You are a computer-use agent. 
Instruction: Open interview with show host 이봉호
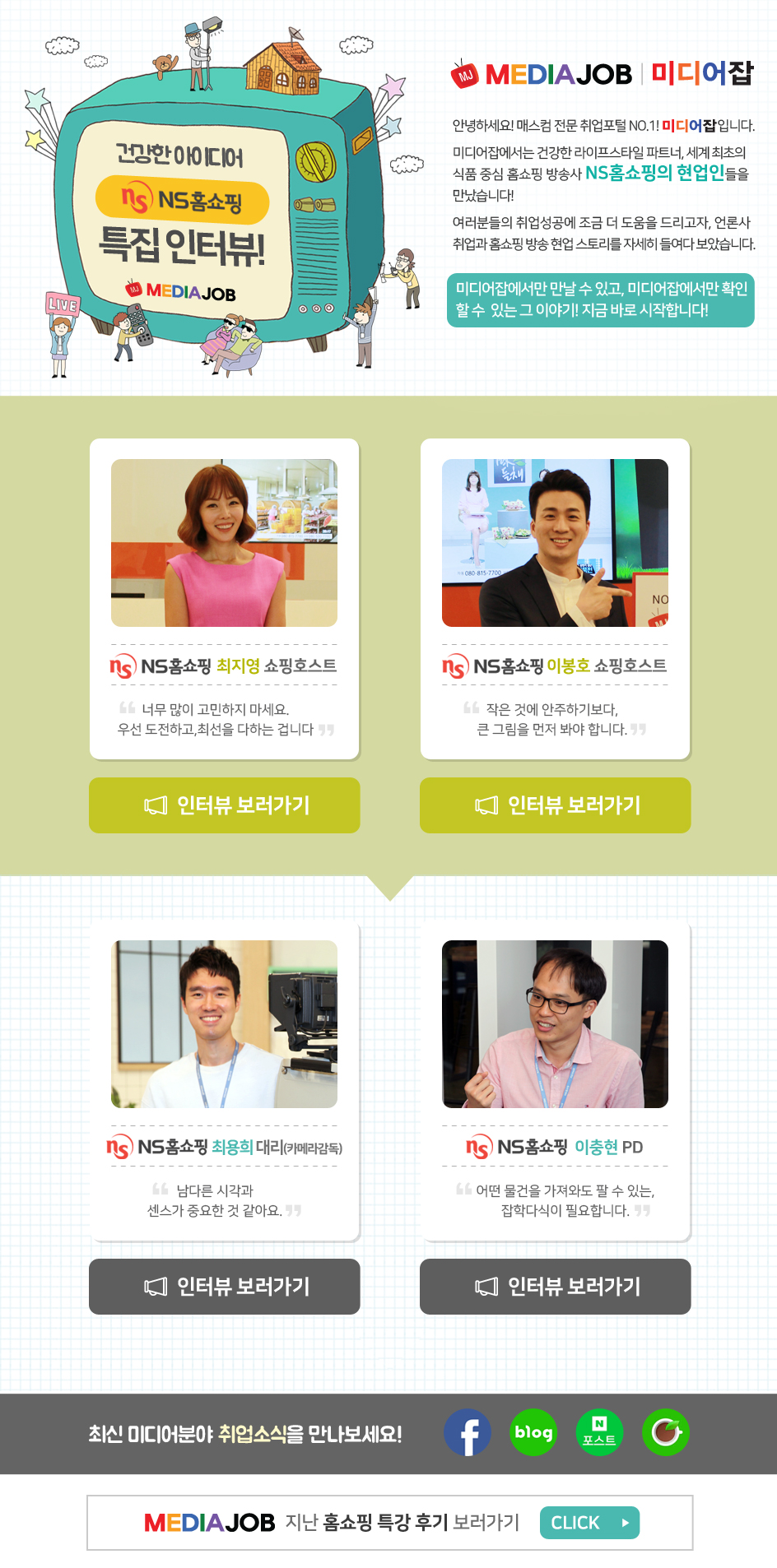[555, 805]
